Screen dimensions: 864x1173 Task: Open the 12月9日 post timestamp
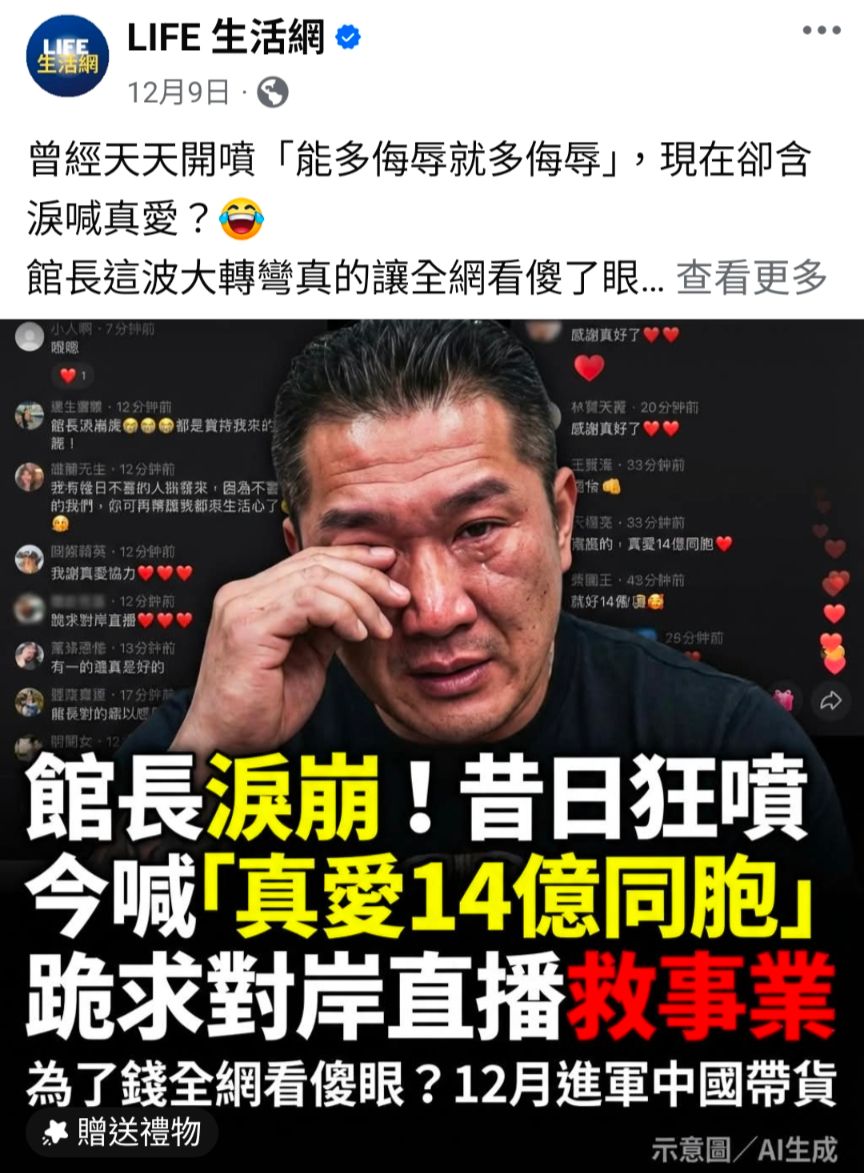tap(178, 93)
